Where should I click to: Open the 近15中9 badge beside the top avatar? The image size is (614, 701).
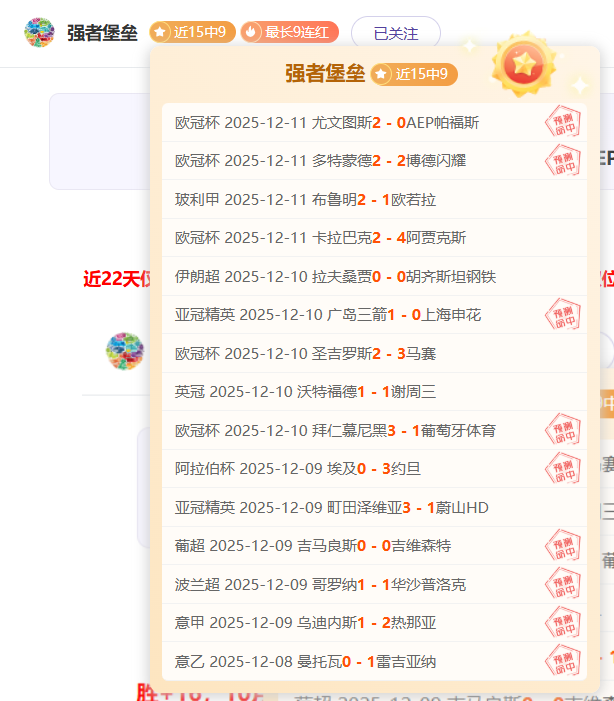click(x=192, y=32)
